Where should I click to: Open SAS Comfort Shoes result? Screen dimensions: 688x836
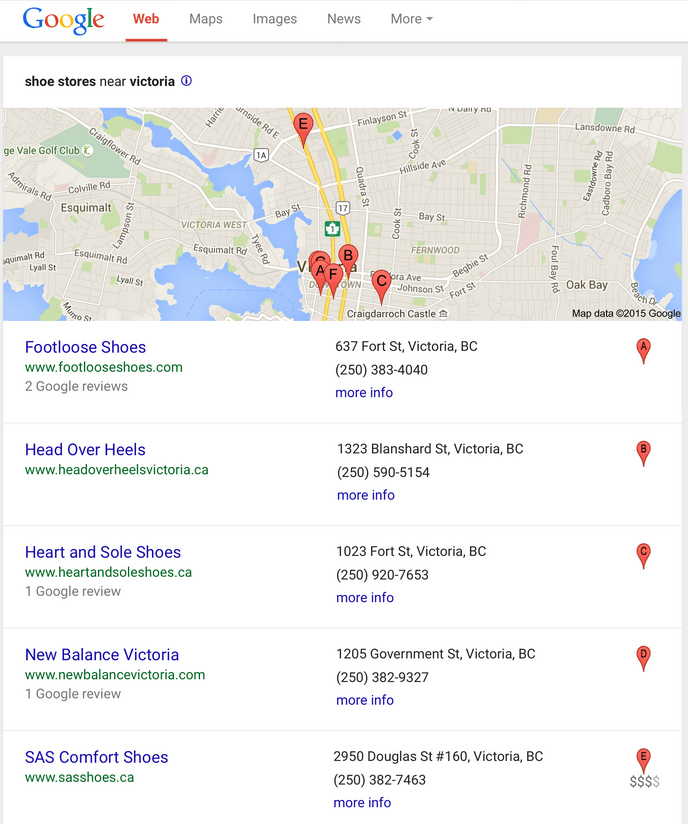96,757
